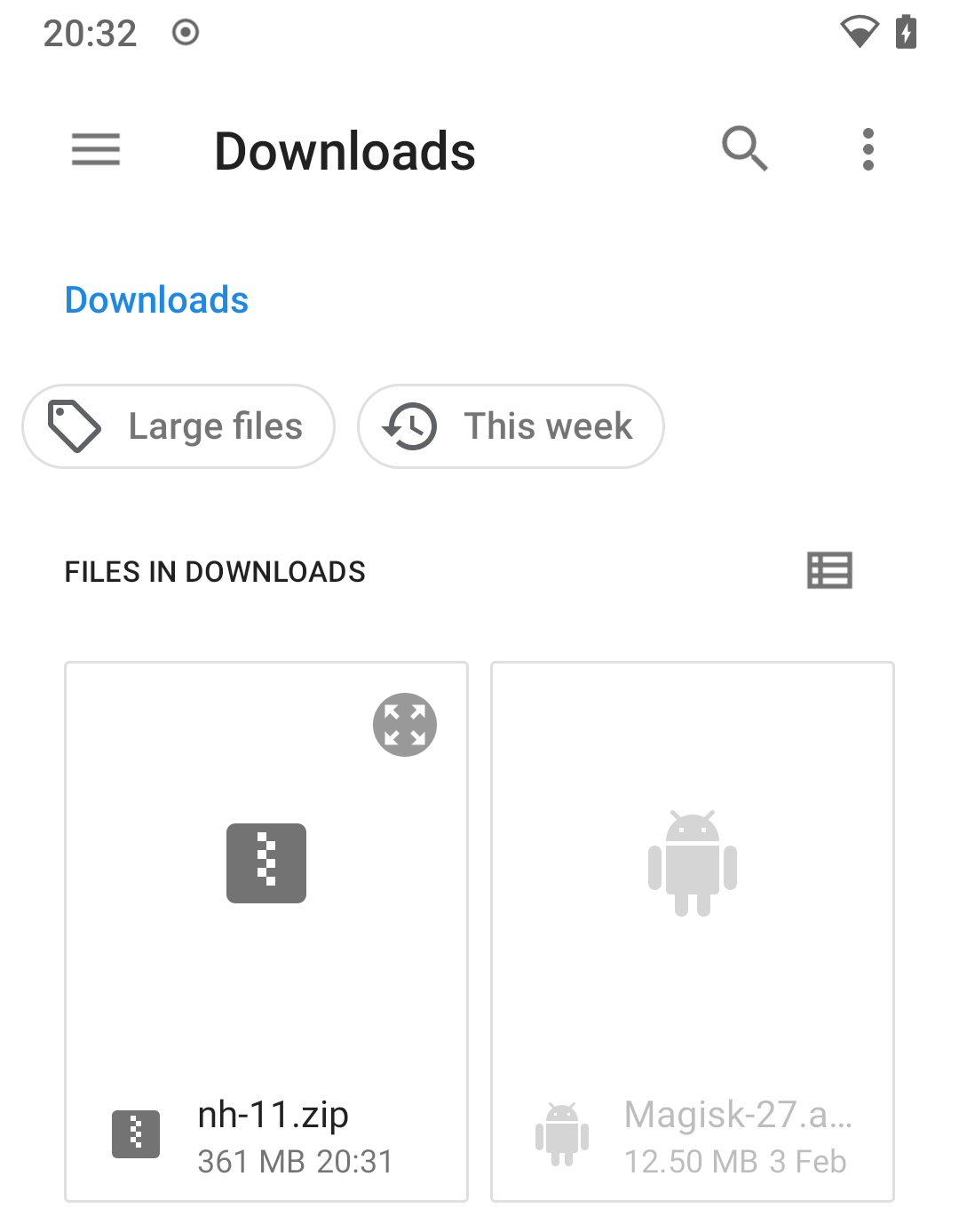Image resolution: width=959 pixels, height=1232 pixels.
Task: Search files in Downloads
Action: [744, 149]
